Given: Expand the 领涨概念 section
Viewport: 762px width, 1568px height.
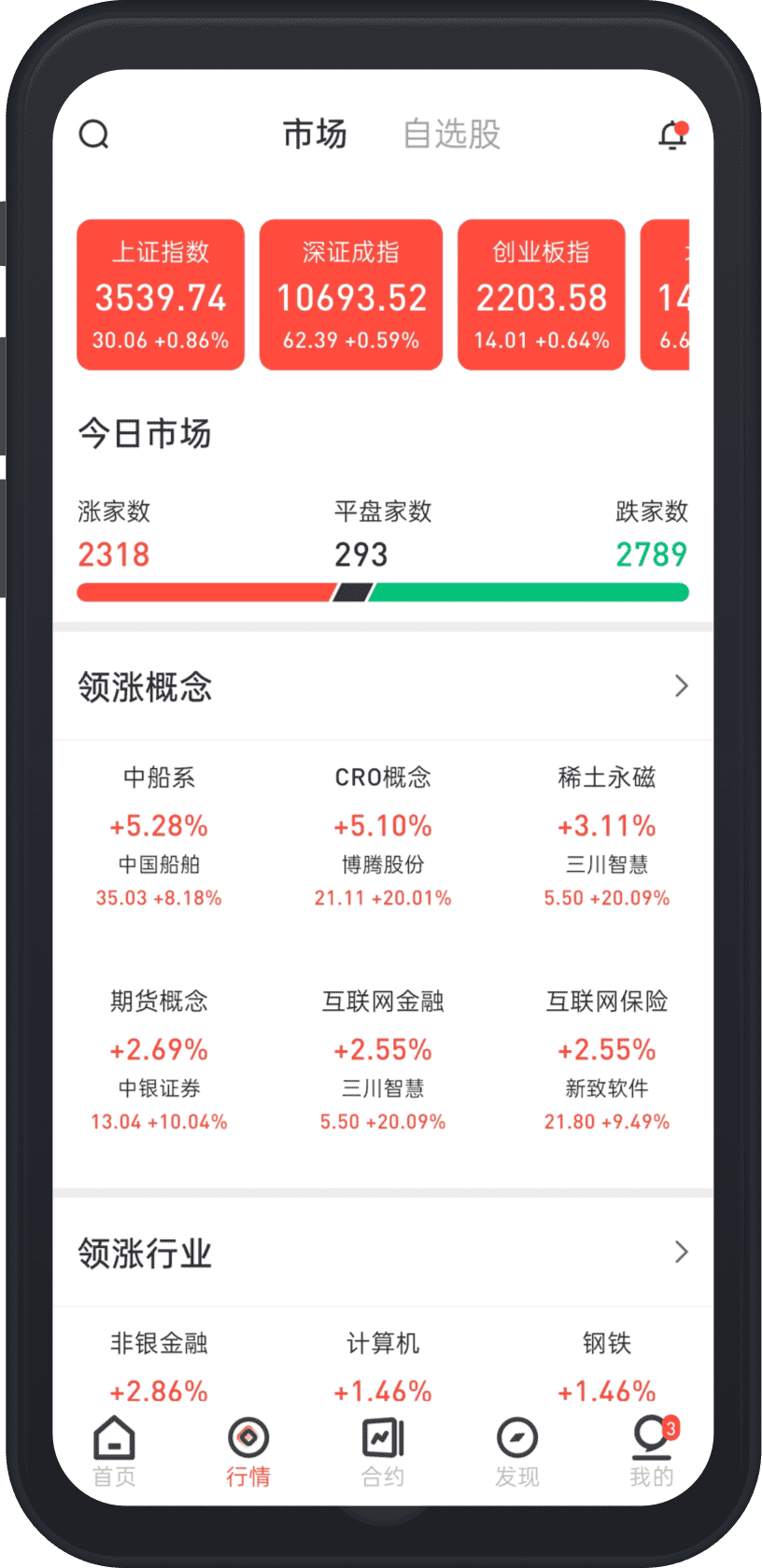Looking at the screenshot, I should point(681,687).
